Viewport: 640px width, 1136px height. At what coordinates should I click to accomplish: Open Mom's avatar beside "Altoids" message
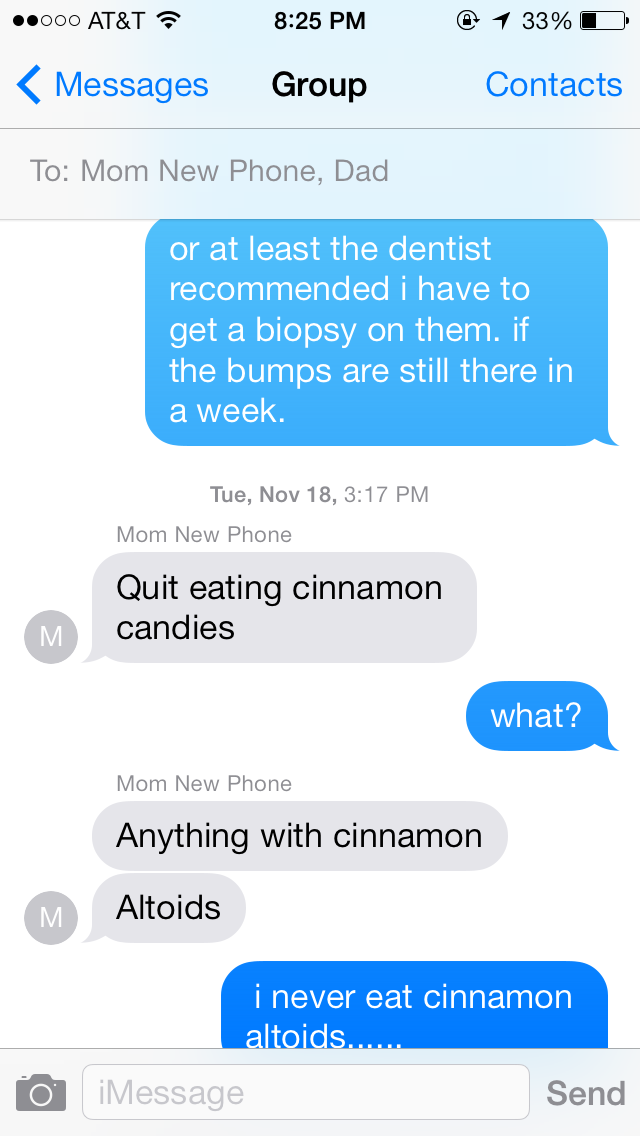tap(51, 916)
